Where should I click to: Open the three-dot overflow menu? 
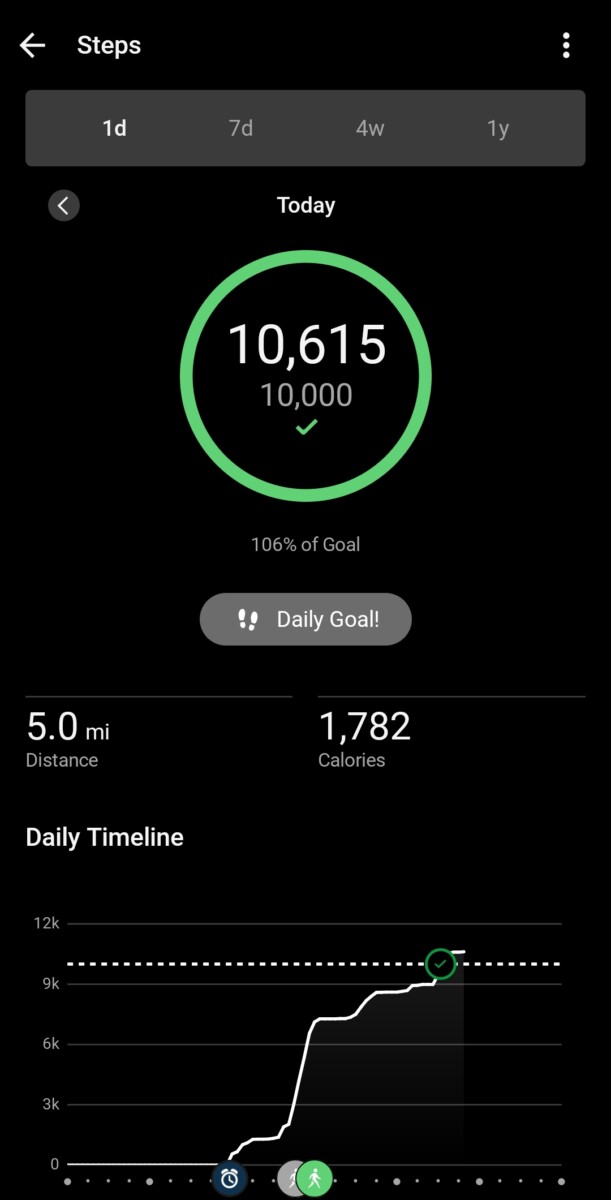click(x=566, y=45)
